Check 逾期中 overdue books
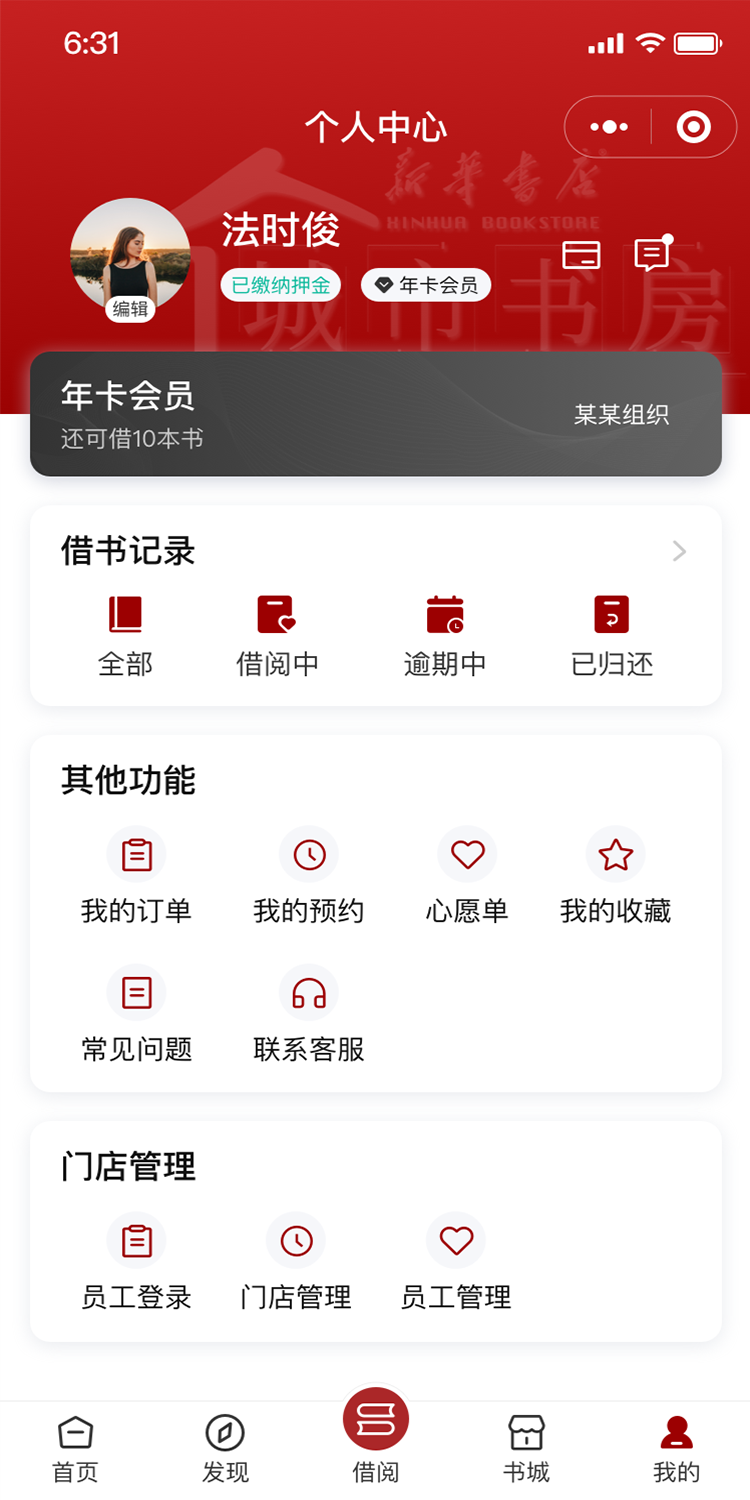This screenshot has height=1500, width=750. (445, 635)
